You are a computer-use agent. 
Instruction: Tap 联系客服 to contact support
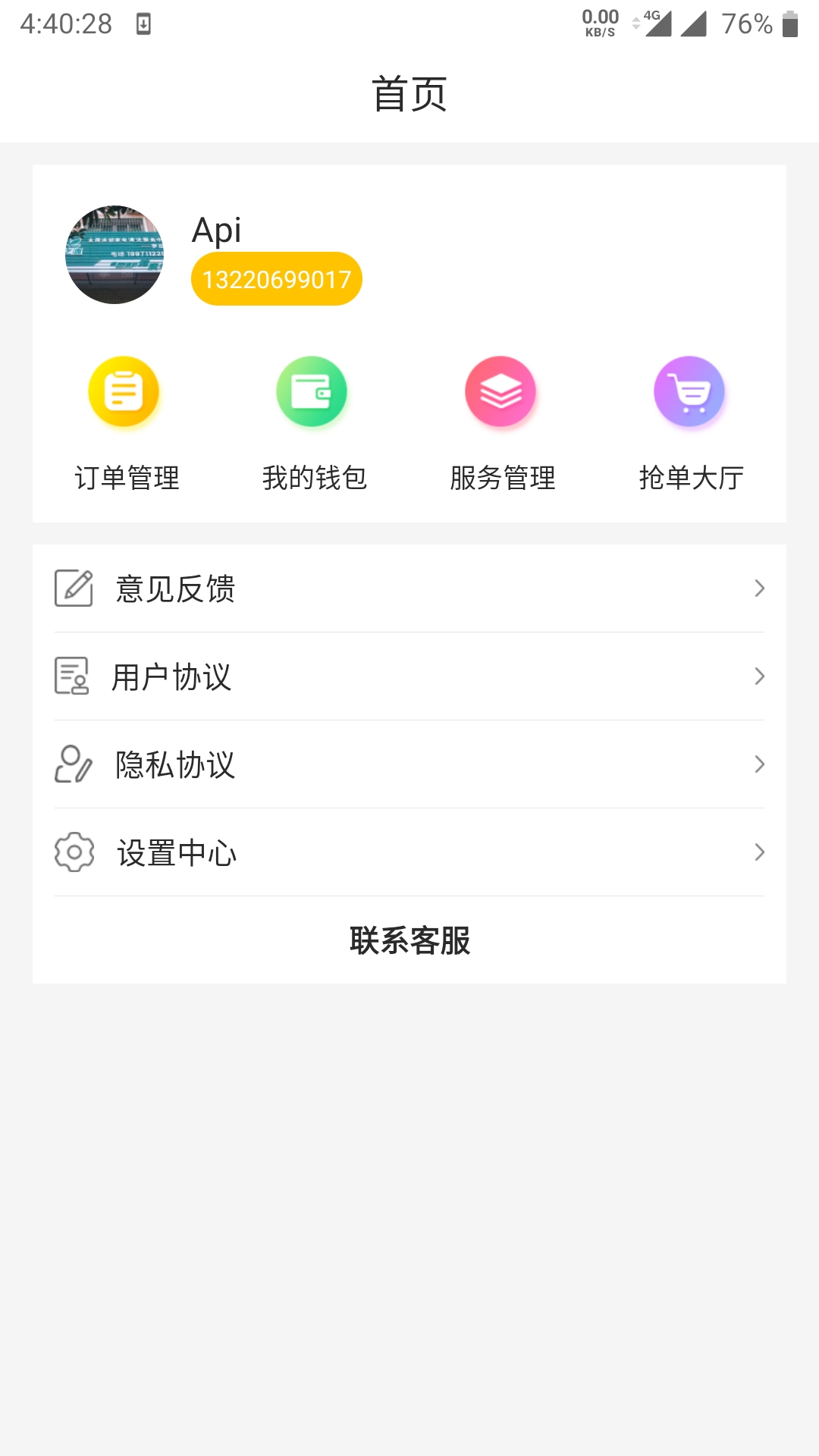pyautogui.click(x=409, y=940)
